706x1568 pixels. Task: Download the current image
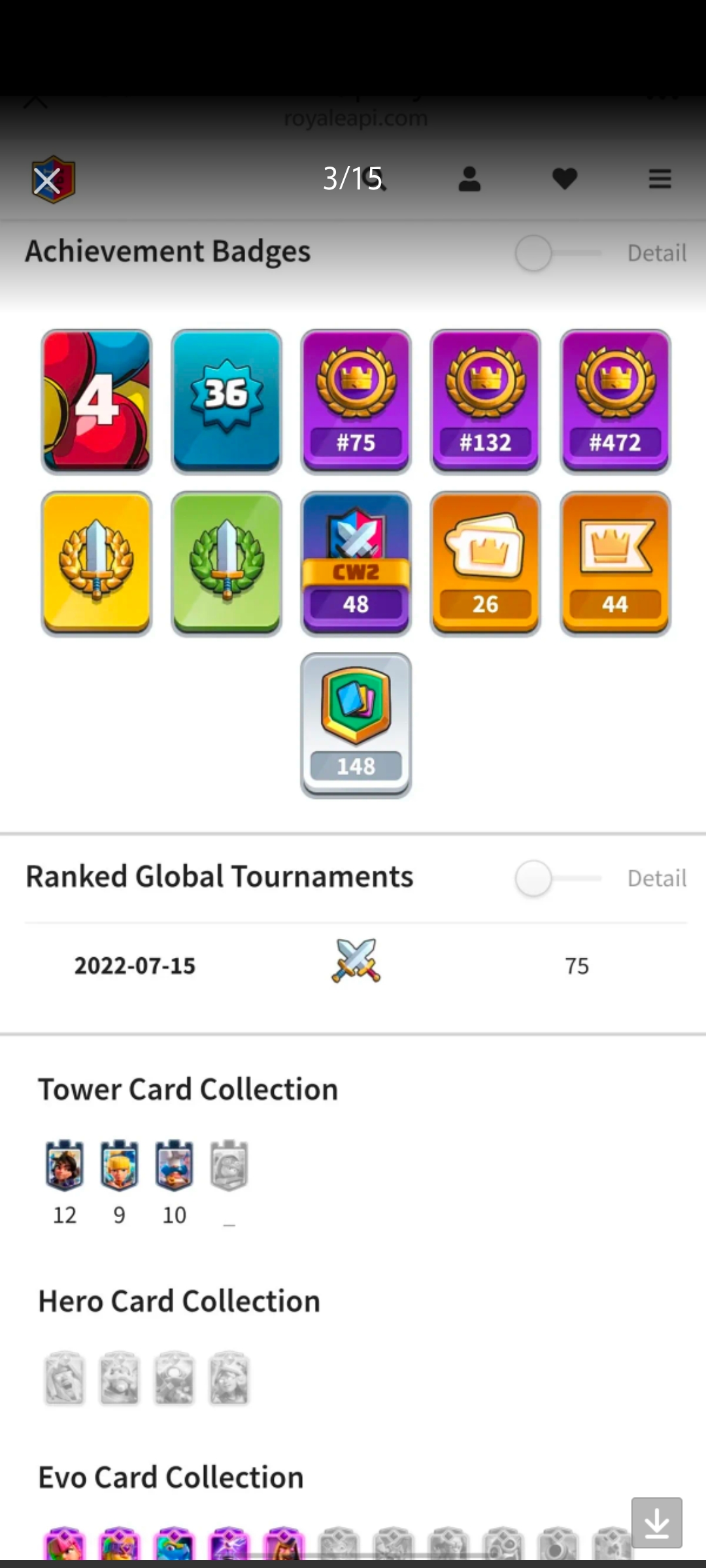click(x=656, y=1523)
